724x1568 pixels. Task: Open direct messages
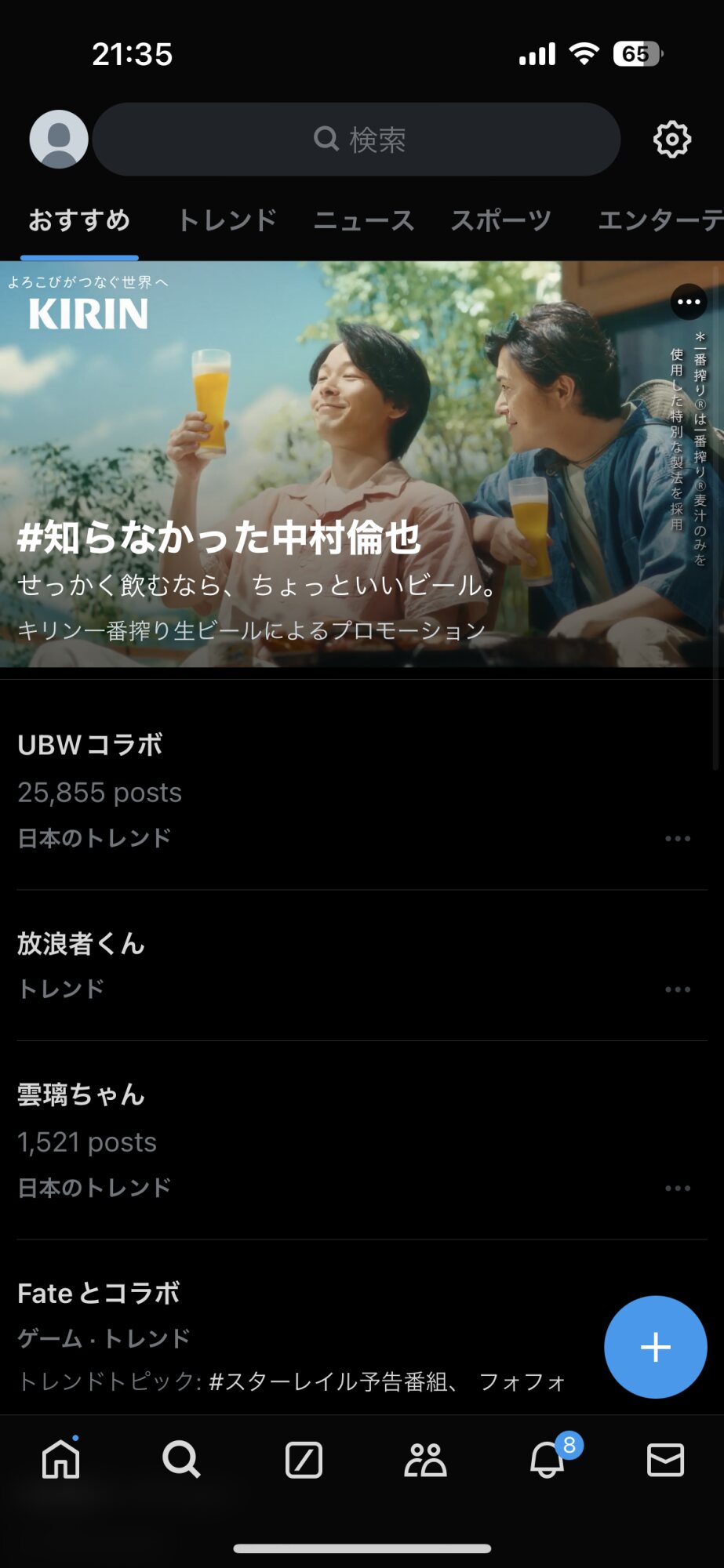point(665,1460)
